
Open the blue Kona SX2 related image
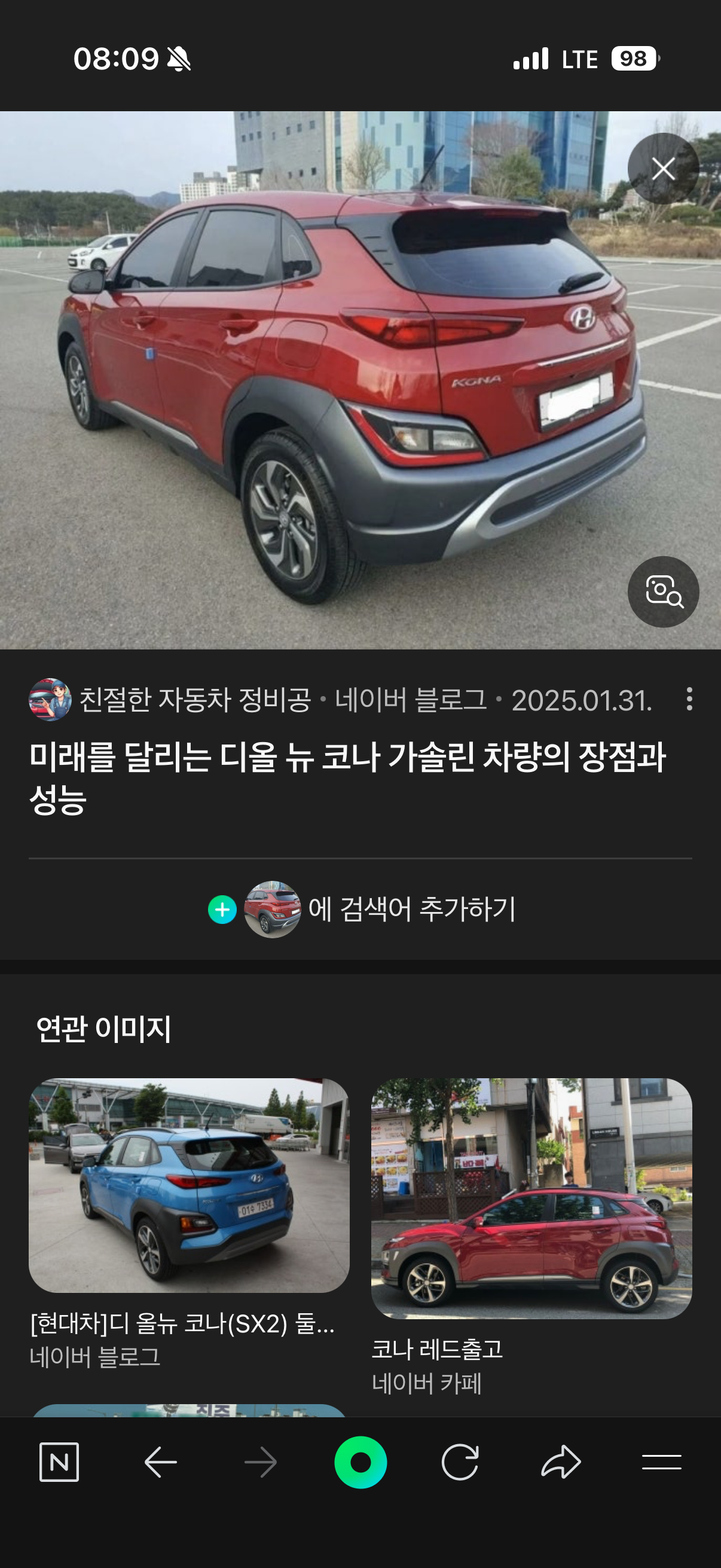pyautogui.click(x=188, y=1185)
